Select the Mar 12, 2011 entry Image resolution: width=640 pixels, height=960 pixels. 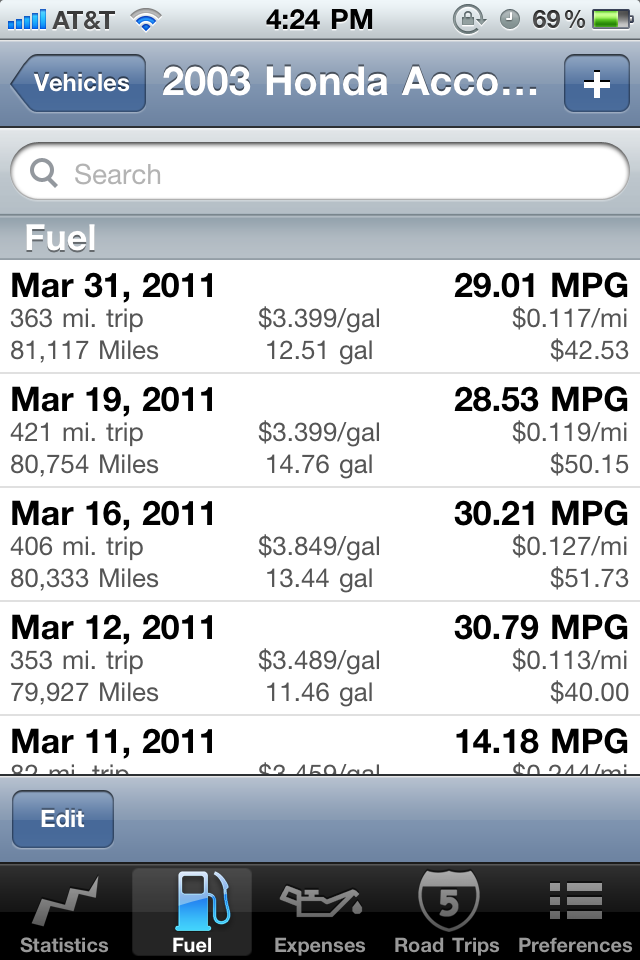[320, 659]
